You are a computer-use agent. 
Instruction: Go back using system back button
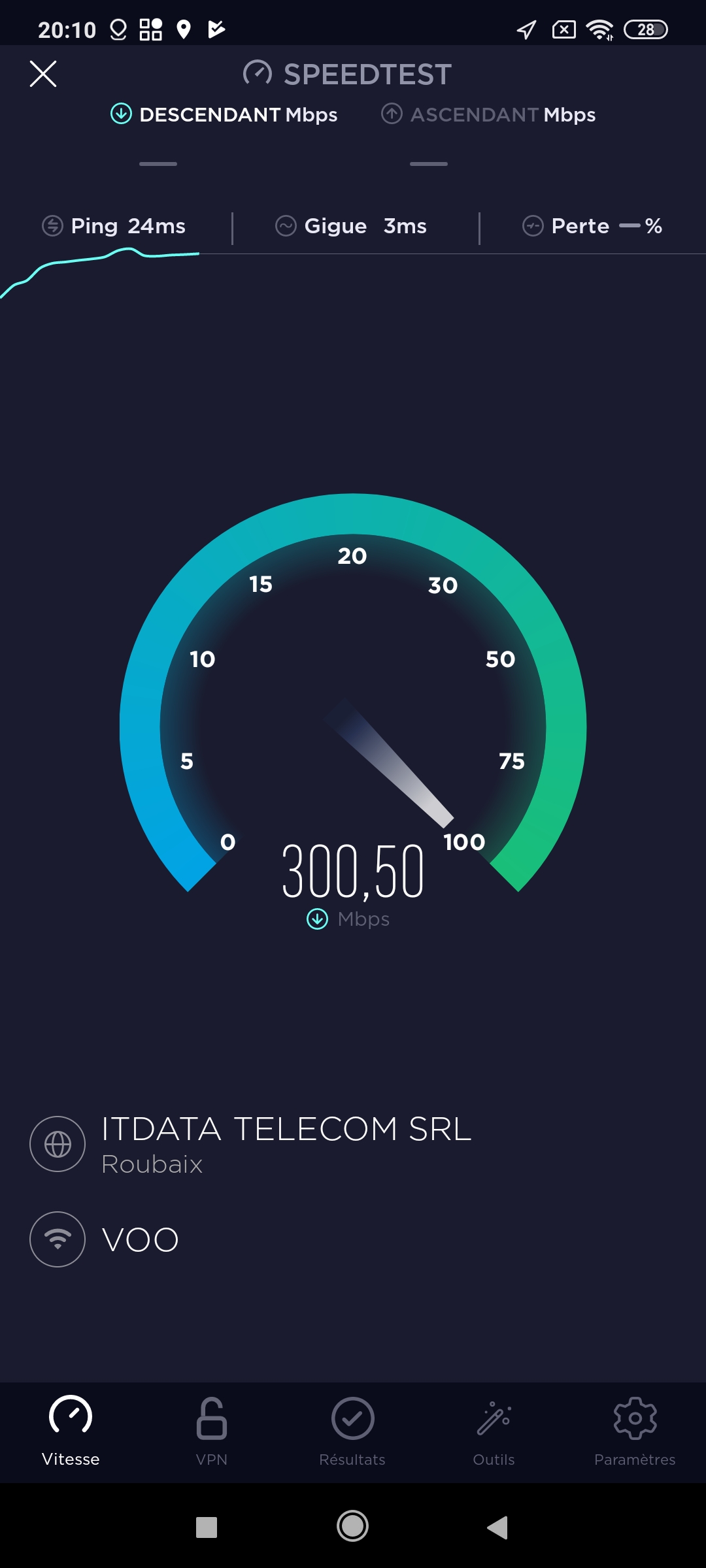pyautogui.click(x=497, y=1527)
